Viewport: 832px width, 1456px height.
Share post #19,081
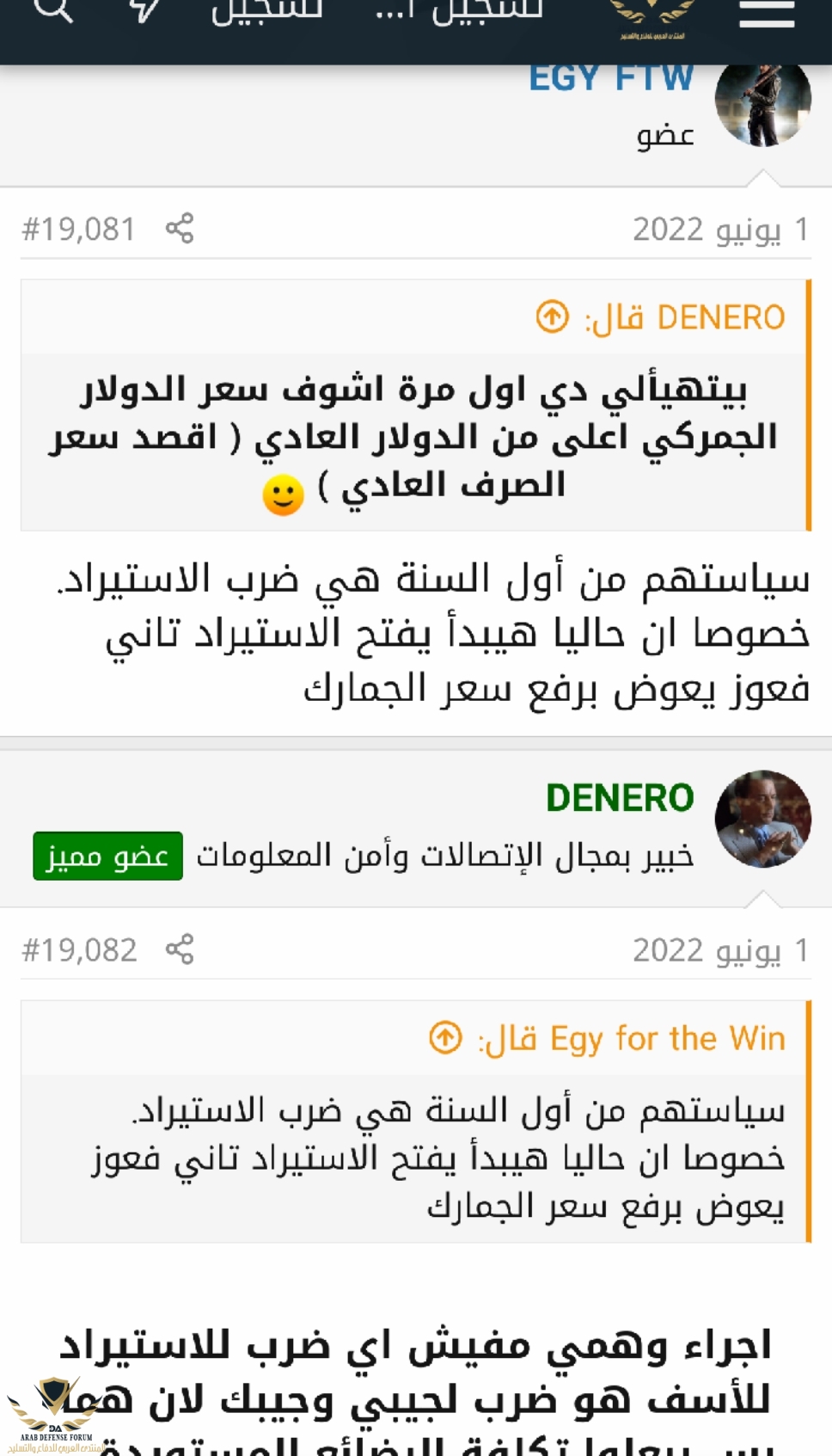click(x=180, y=229)
